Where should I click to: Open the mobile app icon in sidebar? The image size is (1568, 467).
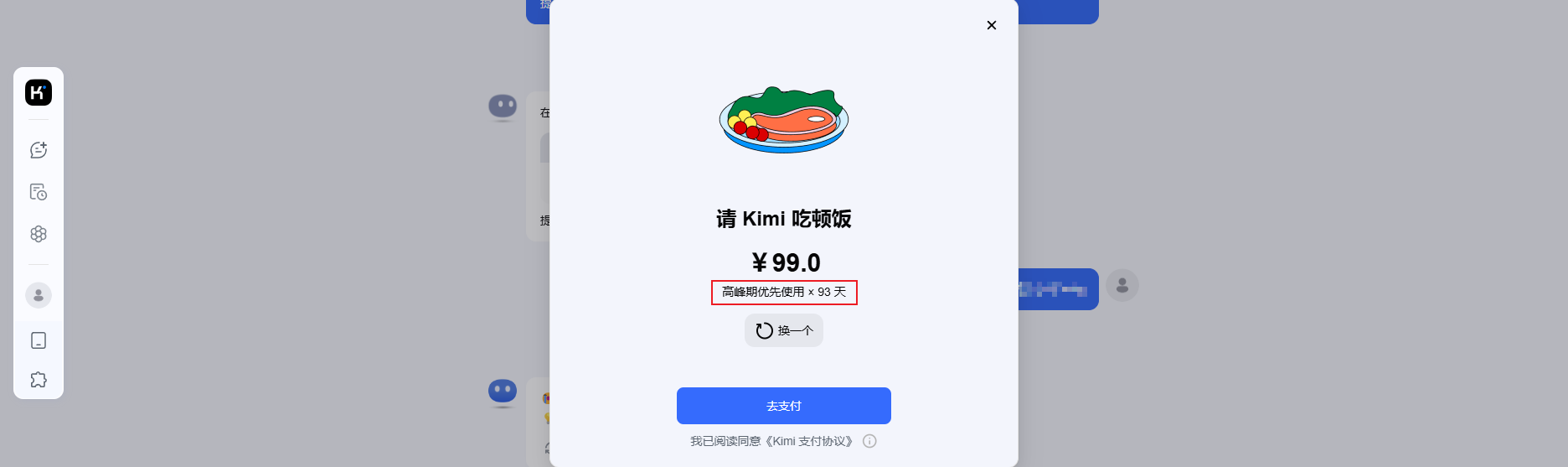coord(39,340)
